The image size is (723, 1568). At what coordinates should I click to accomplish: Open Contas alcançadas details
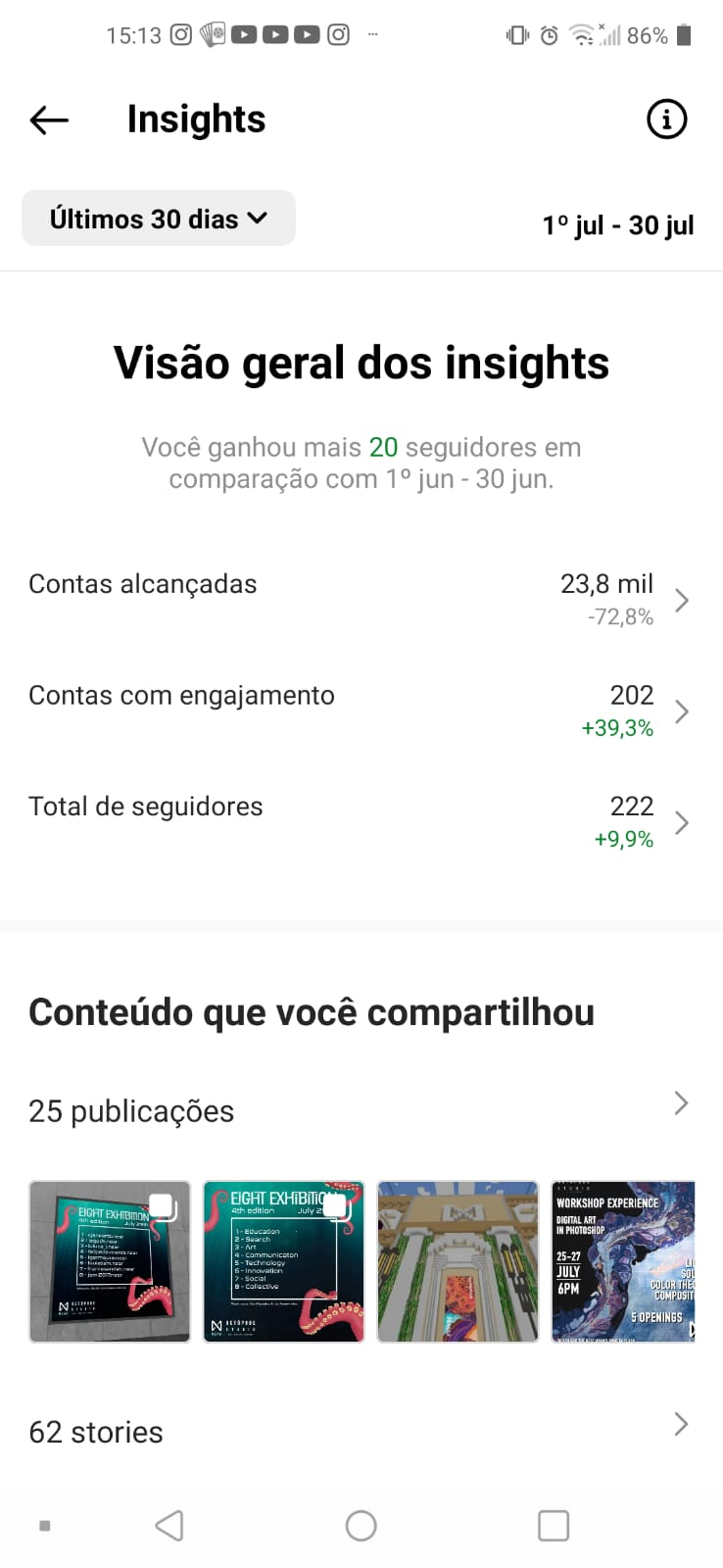pos(361,599)
